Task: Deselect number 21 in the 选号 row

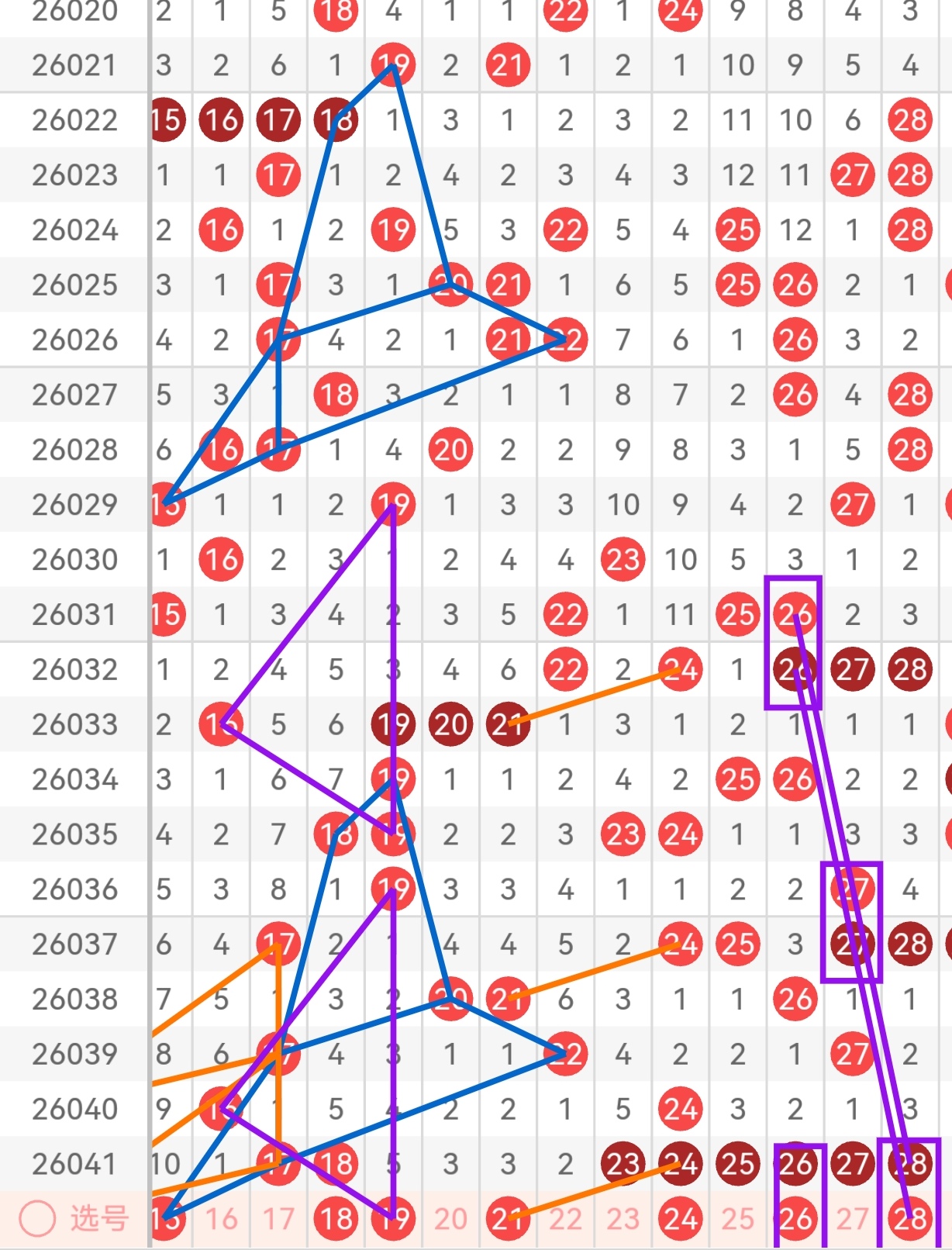Action: pos(508,1220)
